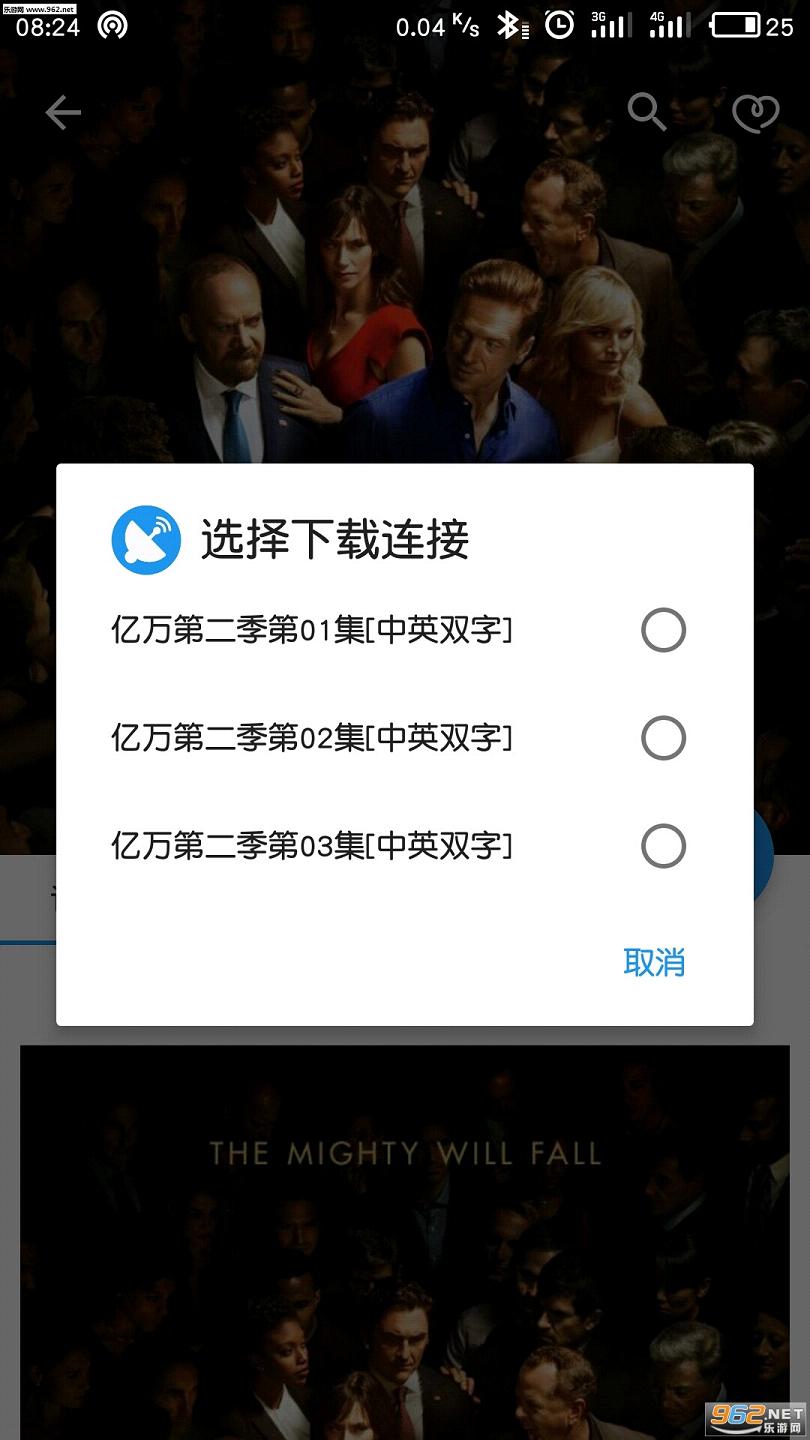Open the search magnifier
Image resolution: width=810 pixels, height=1440 pixels.
click(x=647, y=113)
